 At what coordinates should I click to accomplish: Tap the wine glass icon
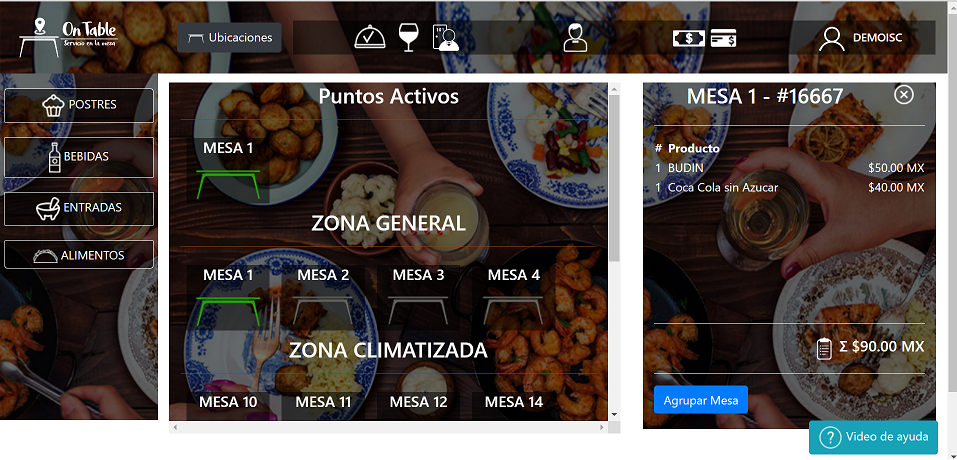tap(407, 37)
